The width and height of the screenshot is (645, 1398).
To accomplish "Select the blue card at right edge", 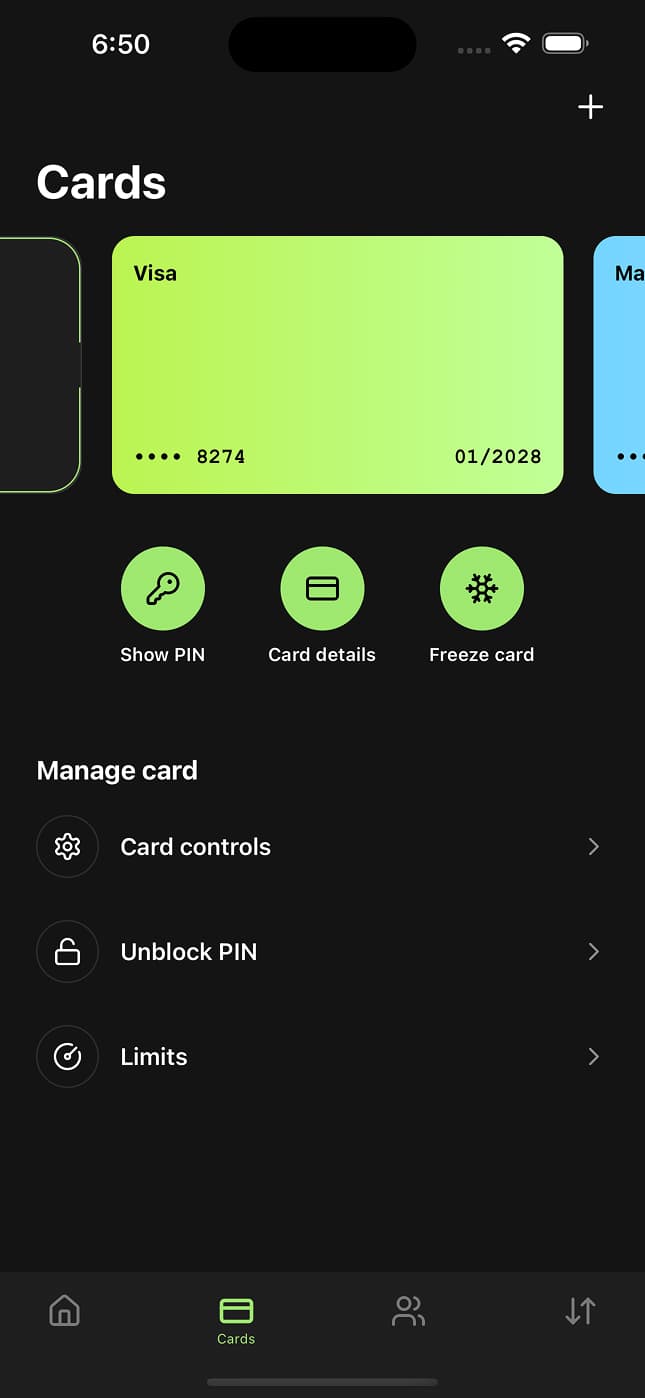I will click(x=622, y=365).
